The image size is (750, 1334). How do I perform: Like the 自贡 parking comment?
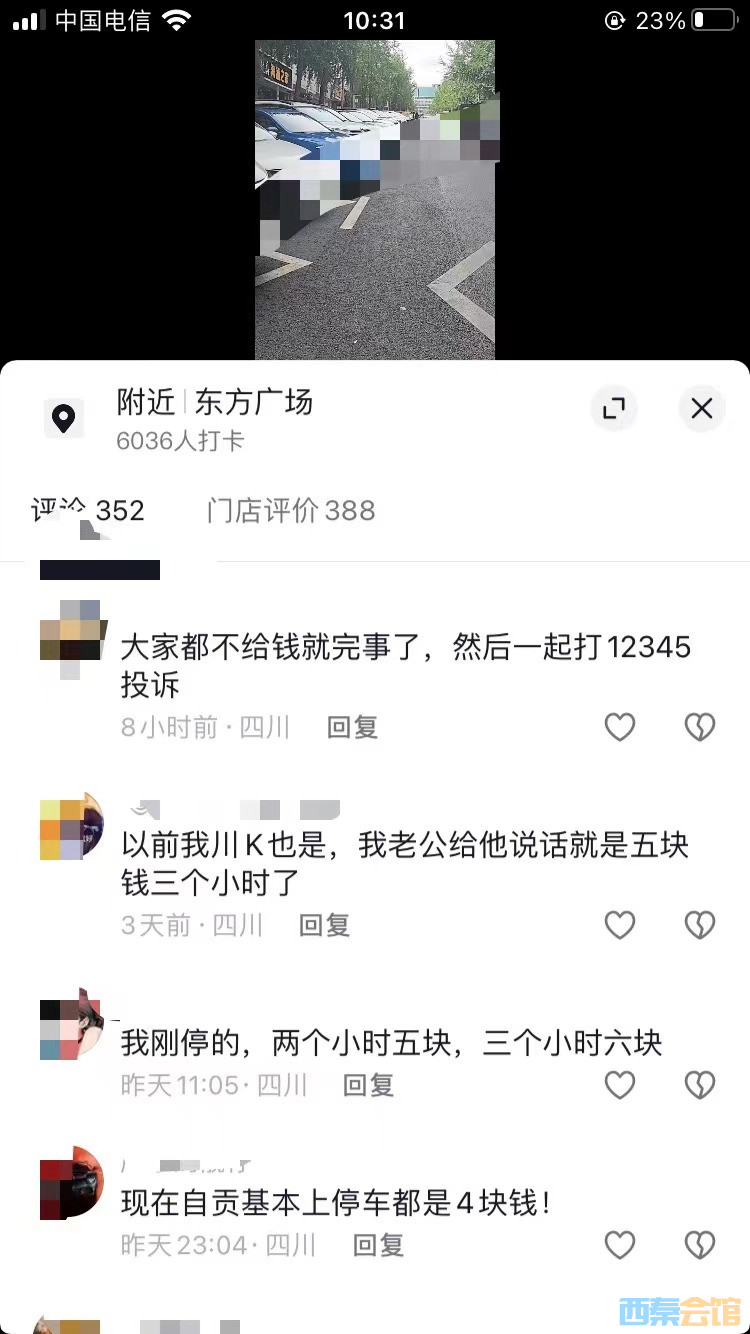tap(620, 1244)
